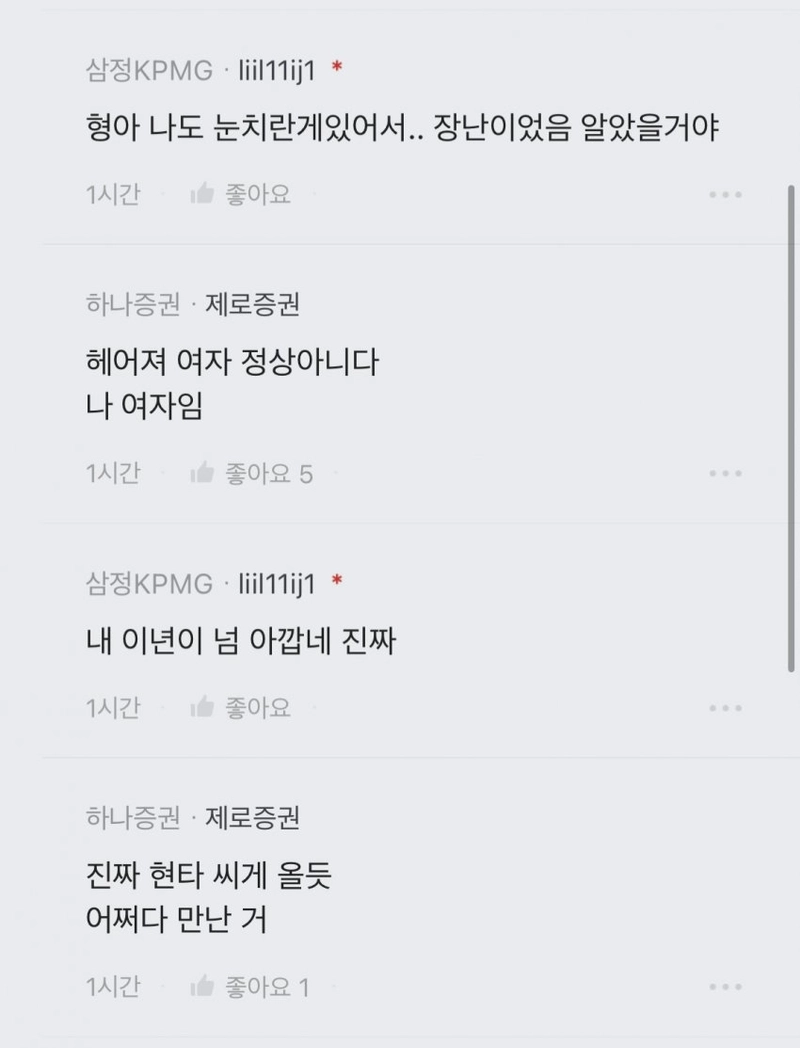Viewport: 800px width, 1048px height.
Task: Open overflow menu for '내 이년이 넘 아깝네' comment
Action: 725,709
